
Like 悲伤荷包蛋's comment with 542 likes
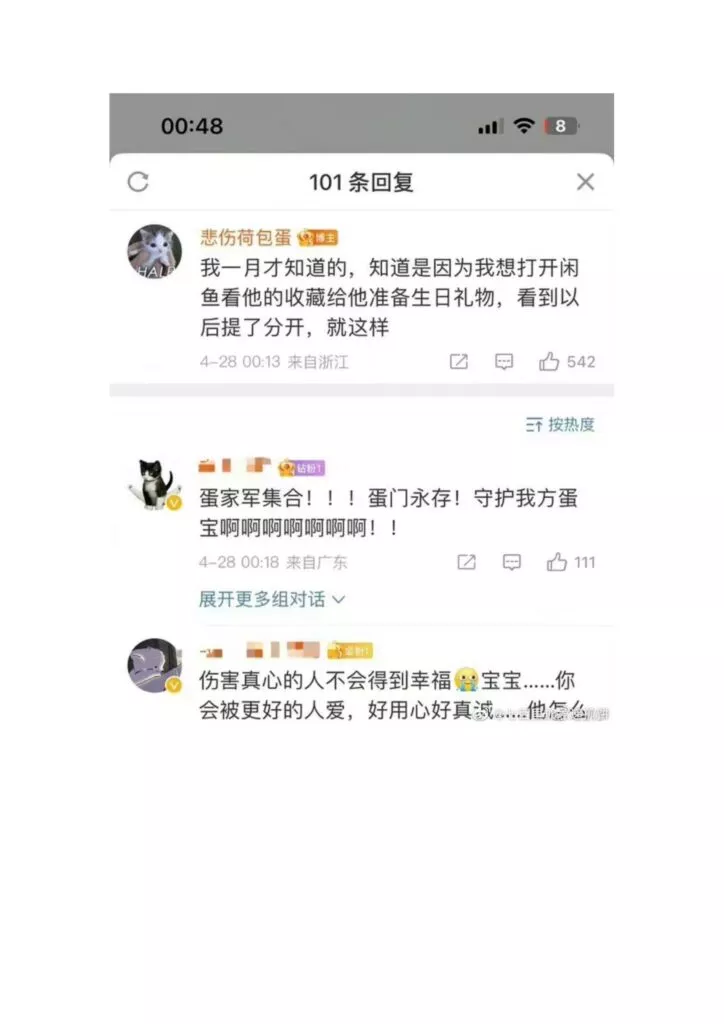pyautogui.click(x=550, y=362)
